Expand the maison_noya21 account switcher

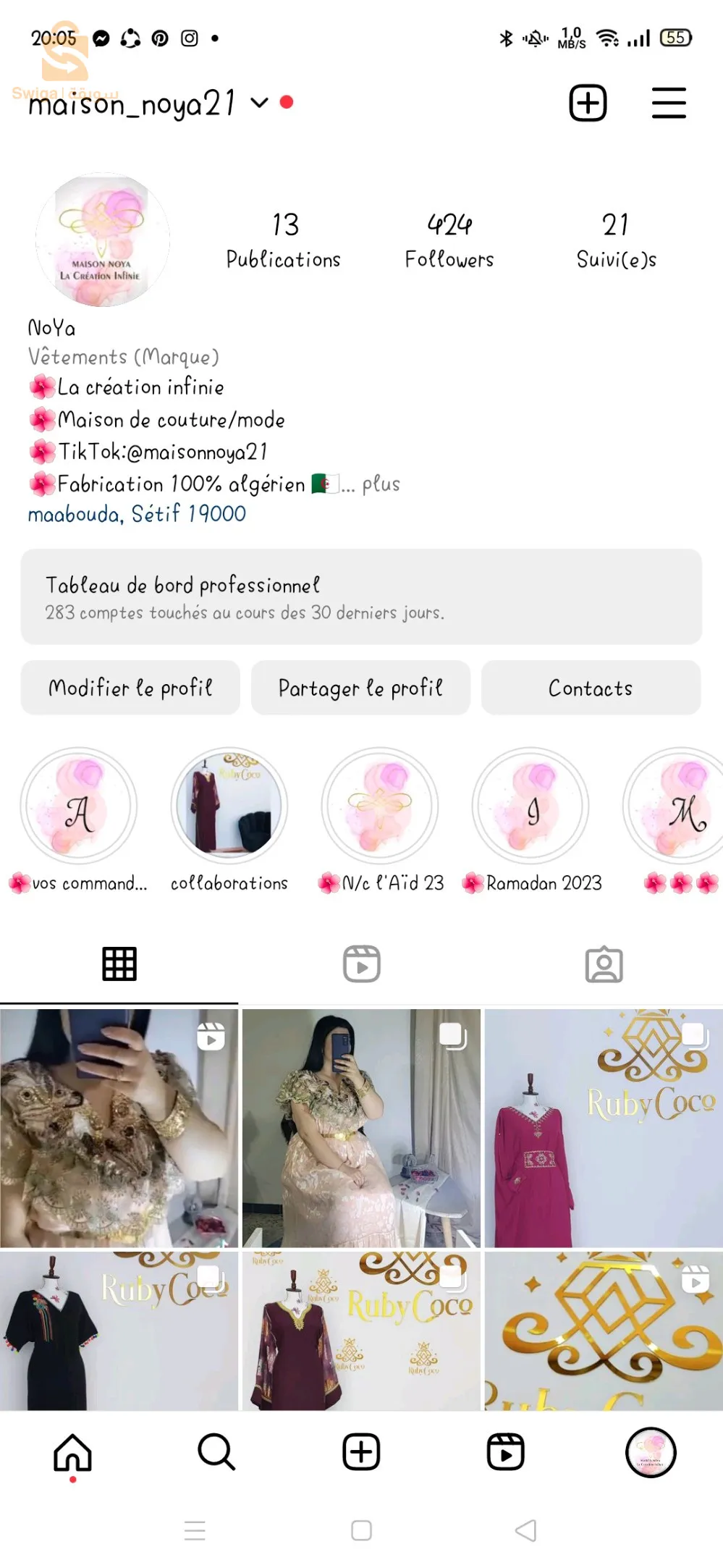pos(259,103)
